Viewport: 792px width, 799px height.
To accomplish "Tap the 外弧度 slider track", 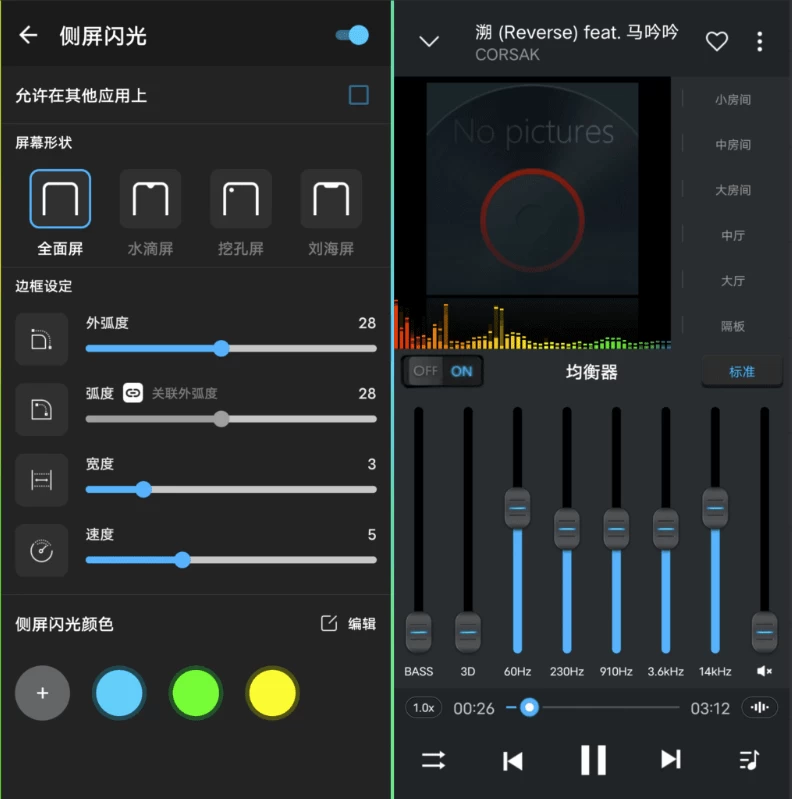I will click(x=230, y=348).
